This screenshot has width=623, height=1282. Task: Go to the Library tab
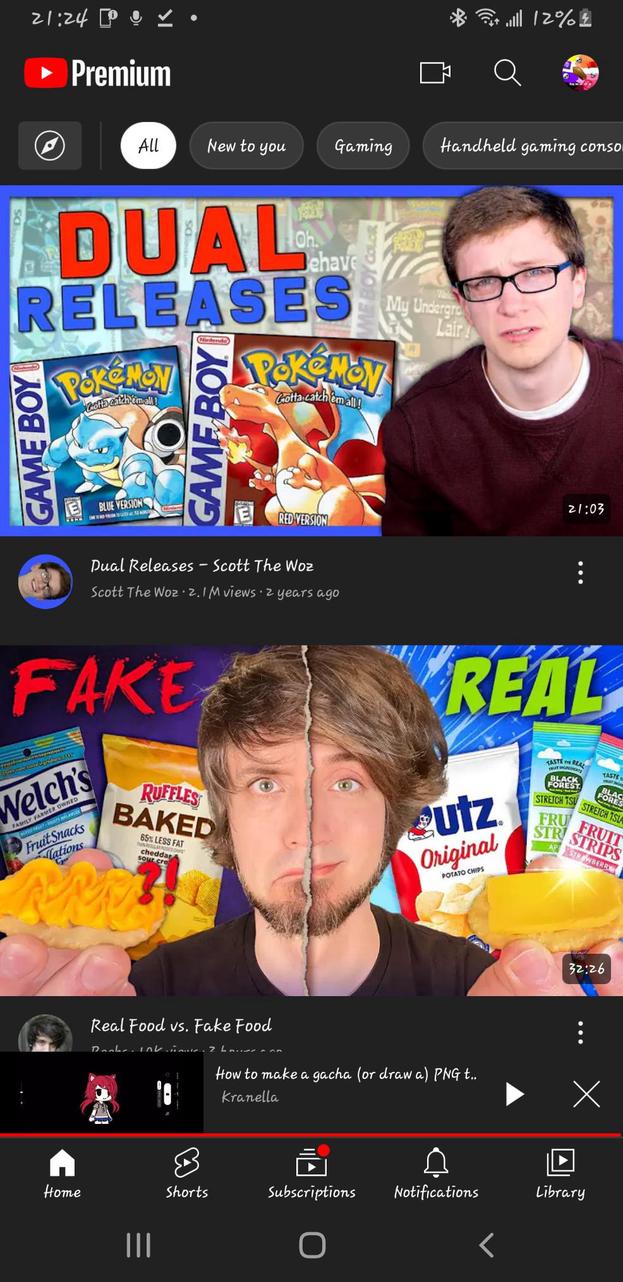click(x=560, y=1173)
